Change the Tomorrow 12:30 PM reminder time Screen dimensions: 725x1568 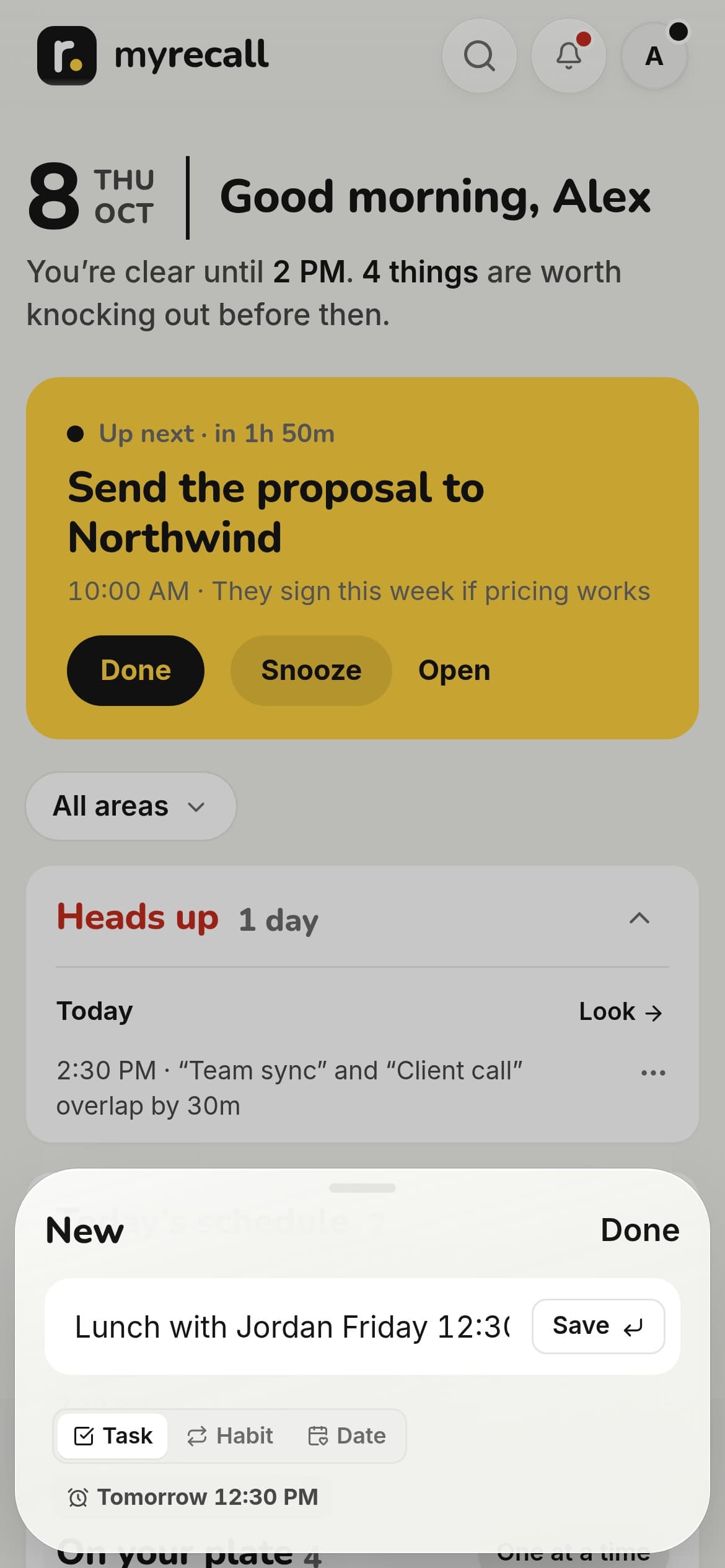coord(193,1497)
